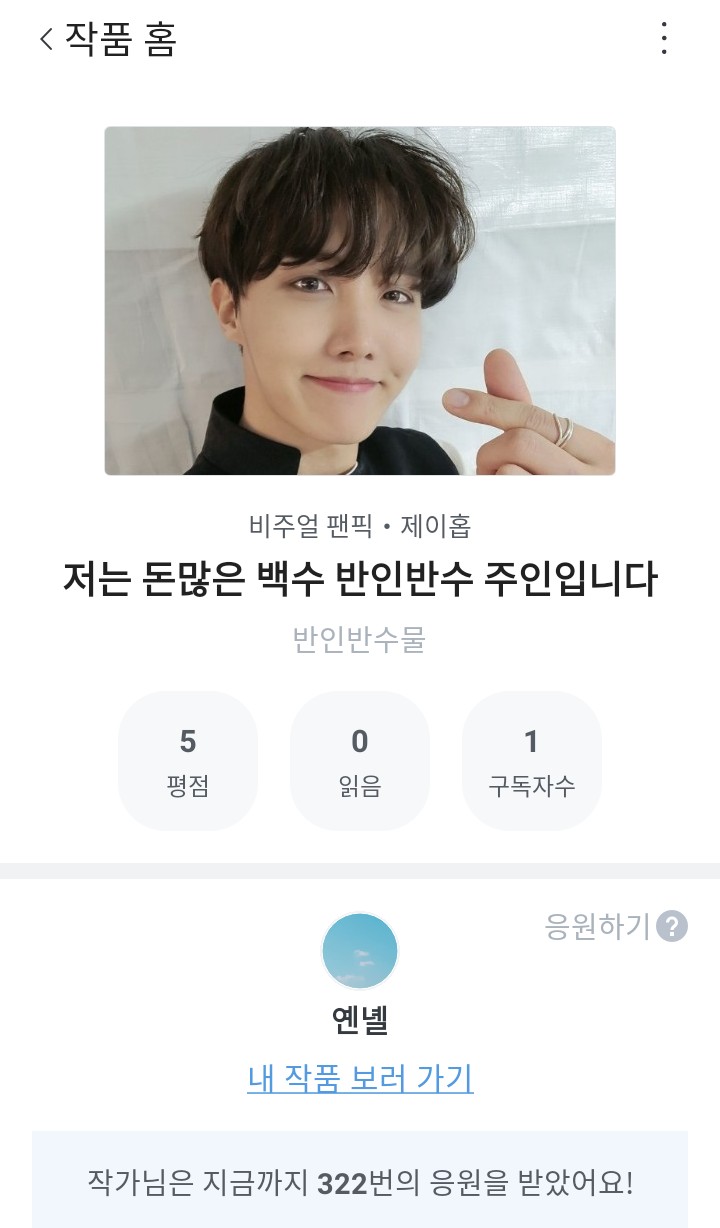Expand details via the back arrow chevron
Screen dimensions: 720x1228
pyautogui.click(x=44, y=39)
